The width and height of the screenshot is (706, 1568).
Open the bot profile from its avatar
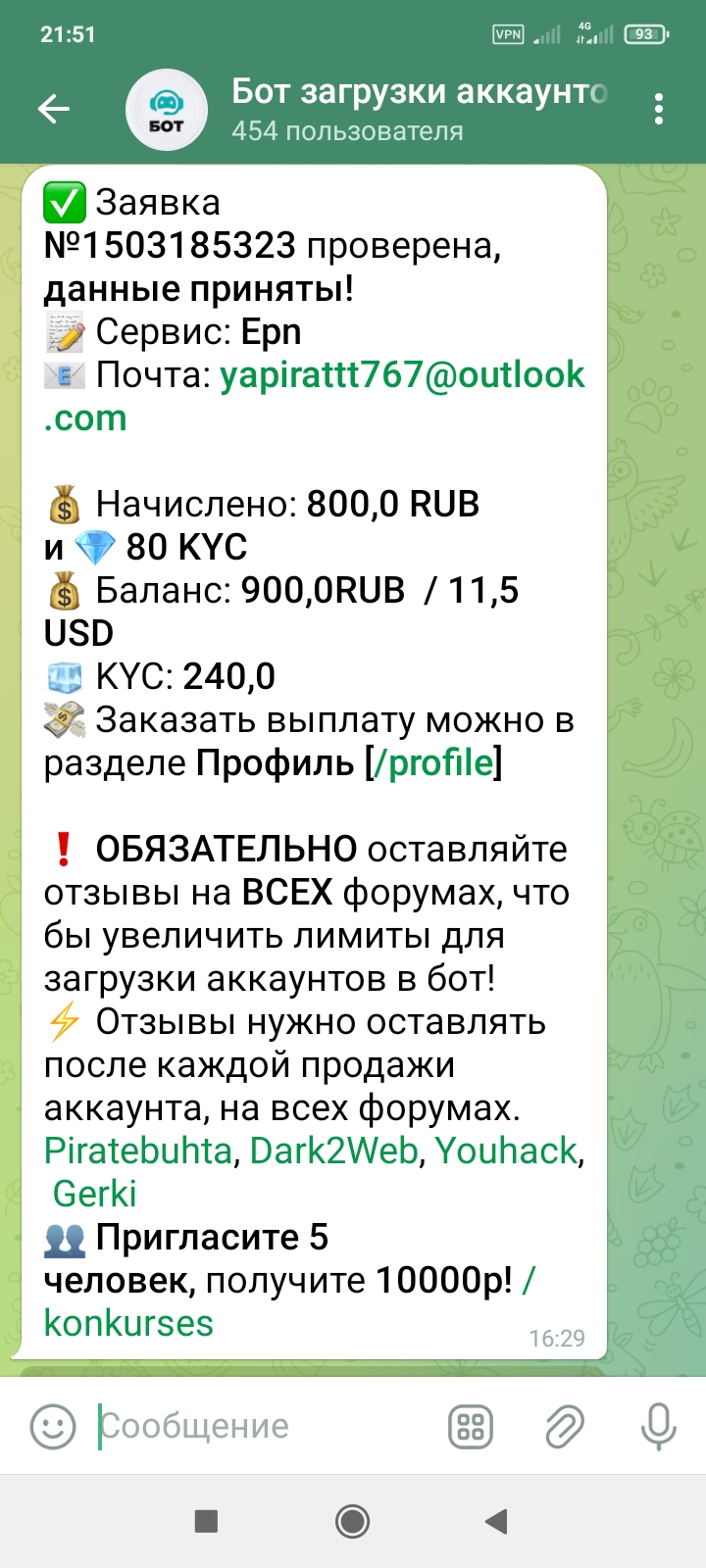coord(166,109)
